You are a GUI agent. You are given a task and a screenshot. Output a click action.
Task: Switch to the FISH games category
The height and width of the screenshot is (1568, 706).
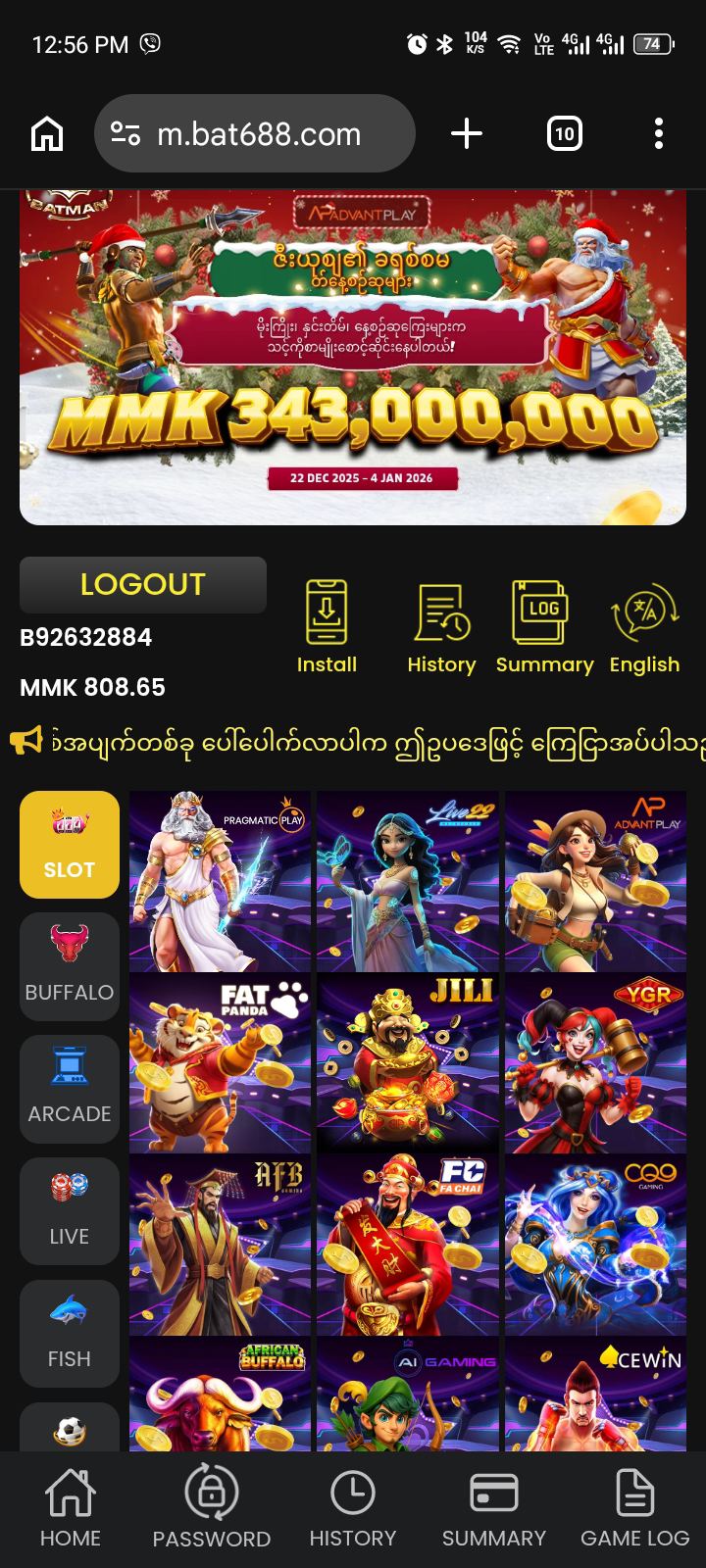tap(70, 1334)
